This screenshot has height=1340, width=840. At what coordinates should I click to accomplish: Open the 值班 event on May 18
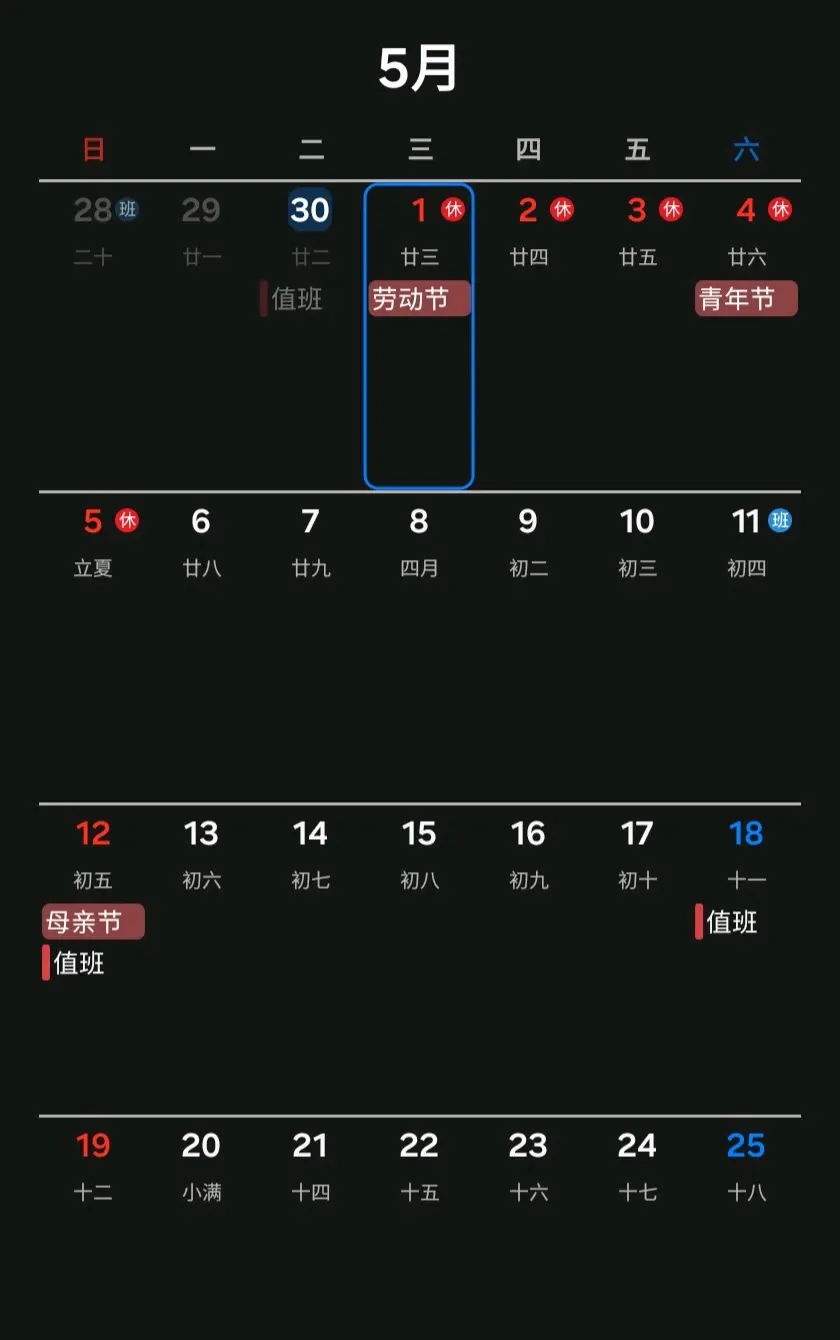(x=731, y=922)
